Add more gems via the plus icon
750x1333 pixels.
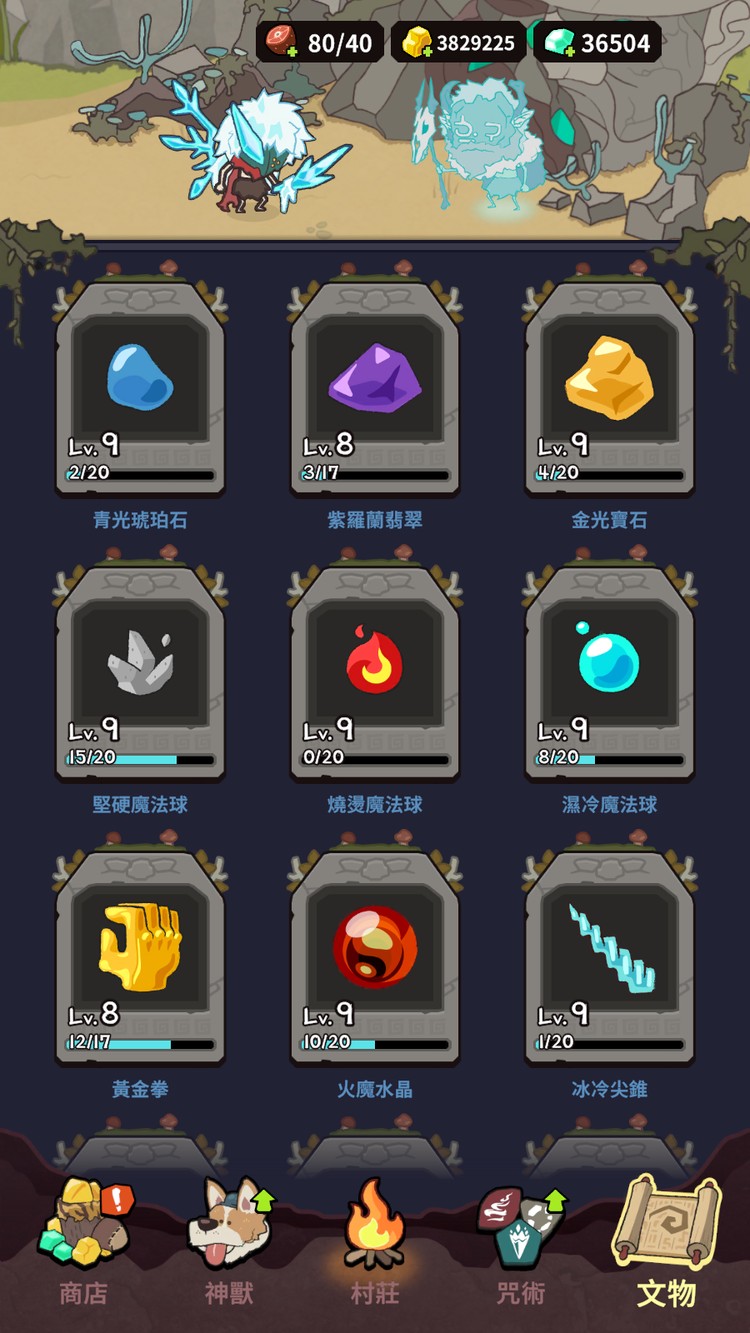pyautogui.click(x=566, y=51)
